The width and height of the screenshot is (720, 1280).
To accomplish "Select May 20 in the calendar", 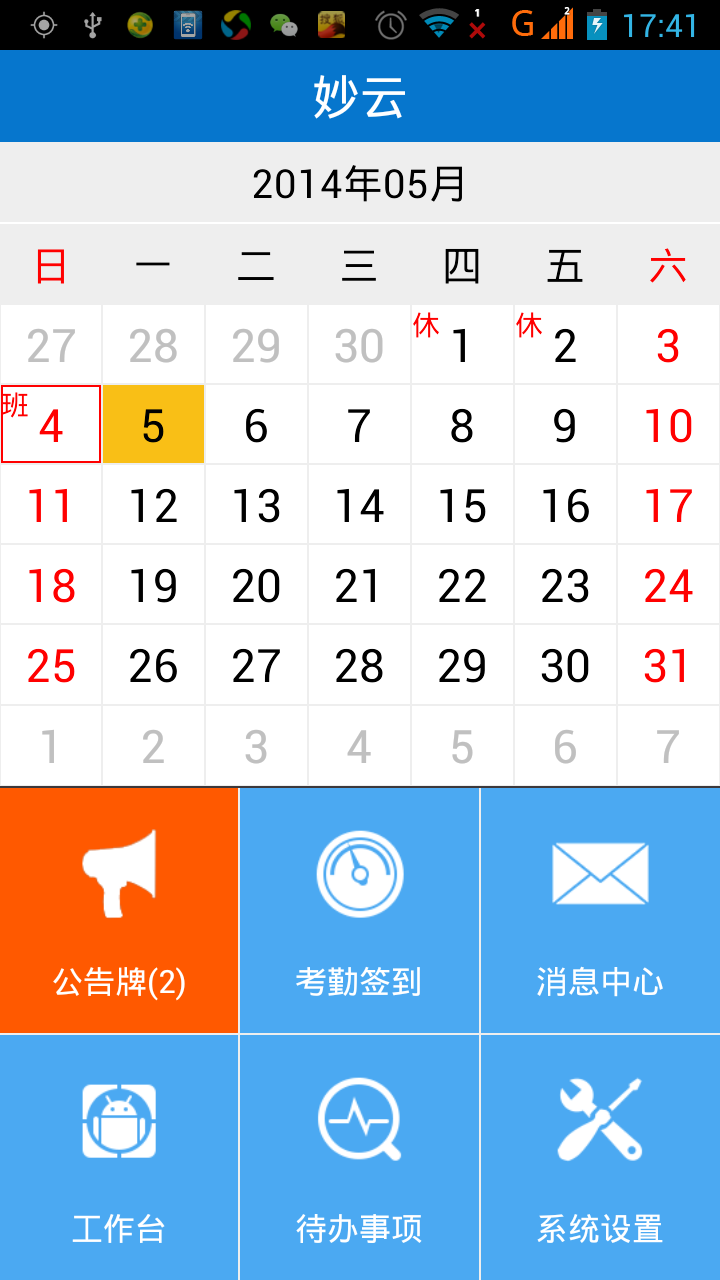I will coord(256,586).
